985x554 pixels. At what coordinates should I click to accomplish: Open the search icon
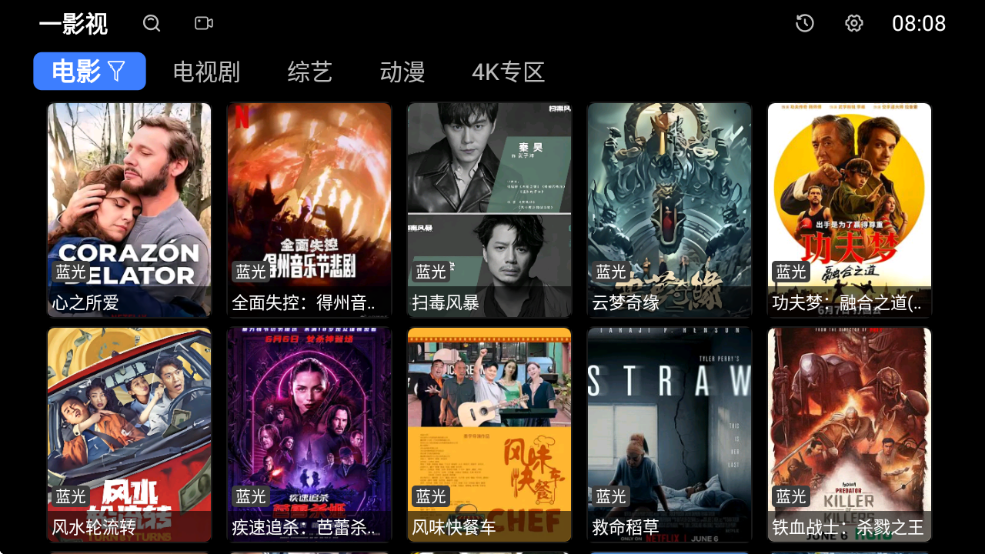(152, 23)
